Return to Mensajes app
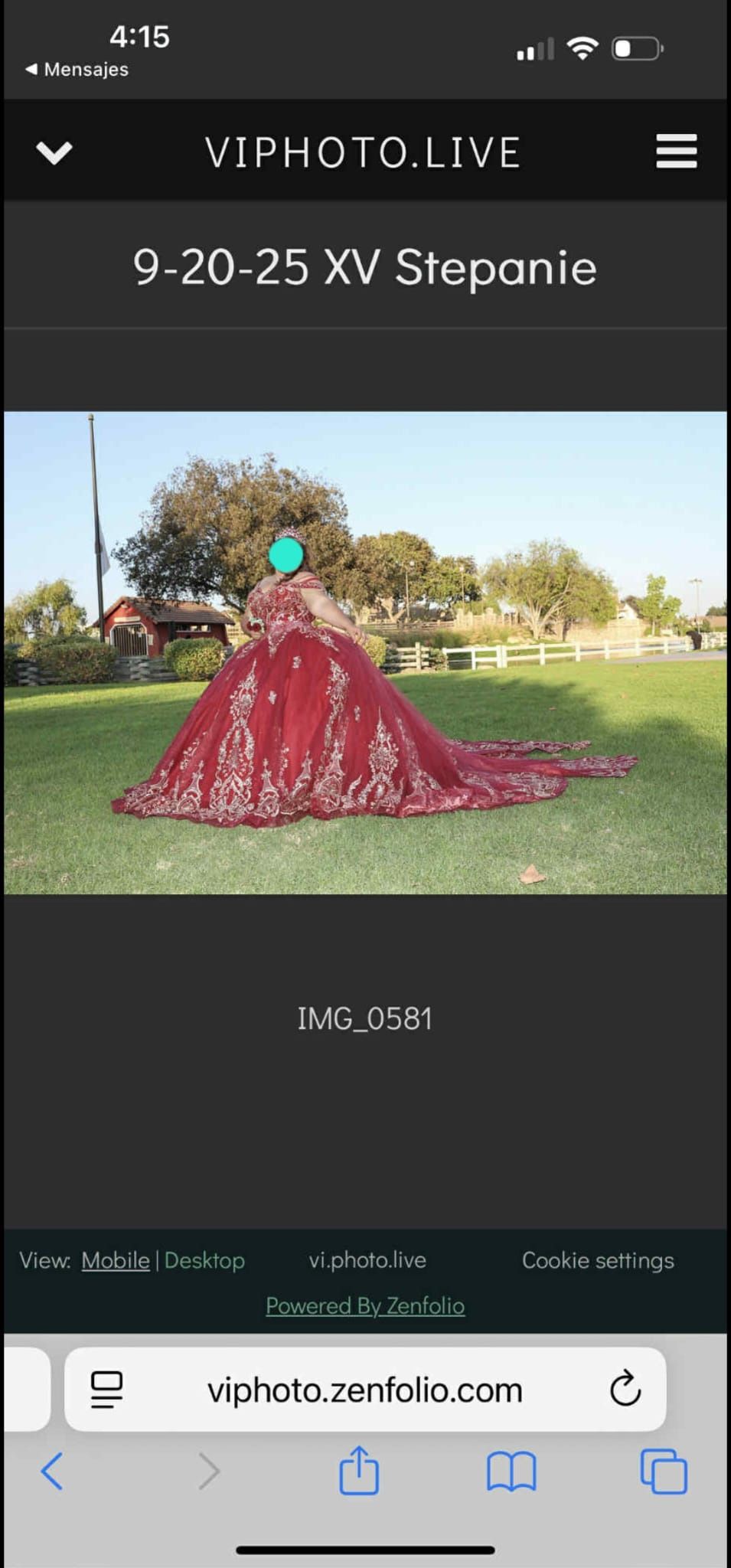 point(77,69)
